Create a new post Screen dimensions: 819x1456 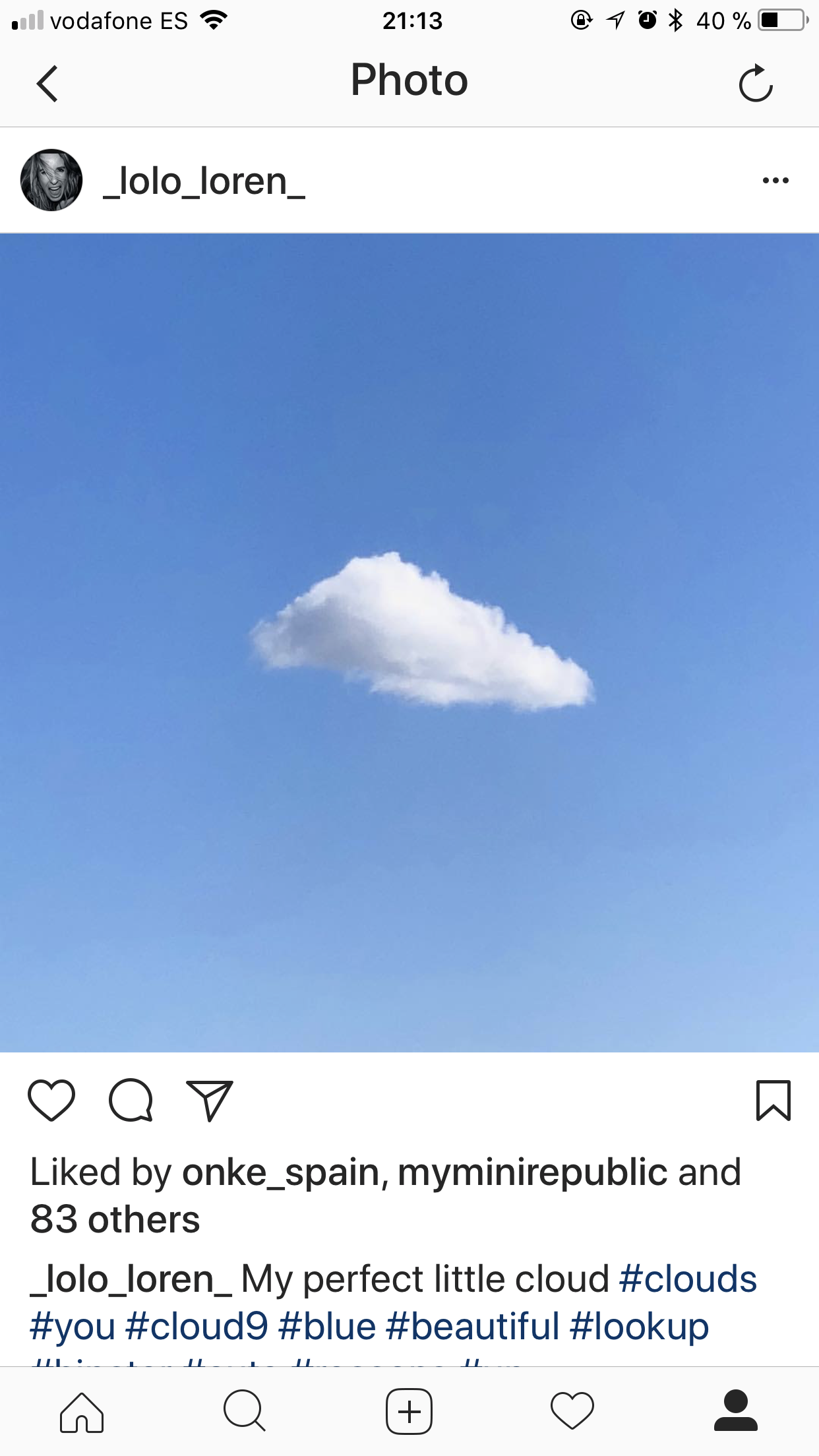click(x=409, y=1412)
